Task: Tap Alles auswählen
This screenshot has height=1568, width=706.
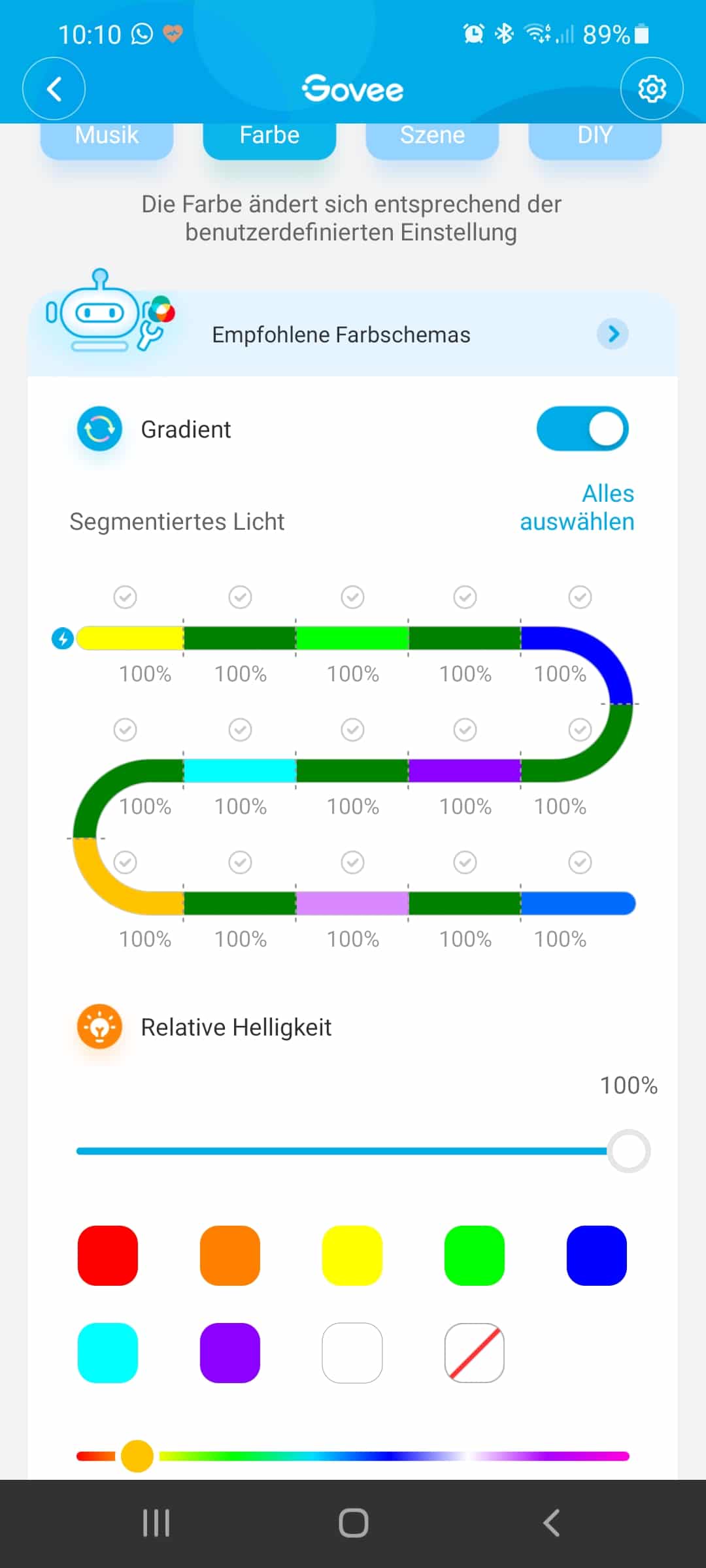Action: coord(577,508)
